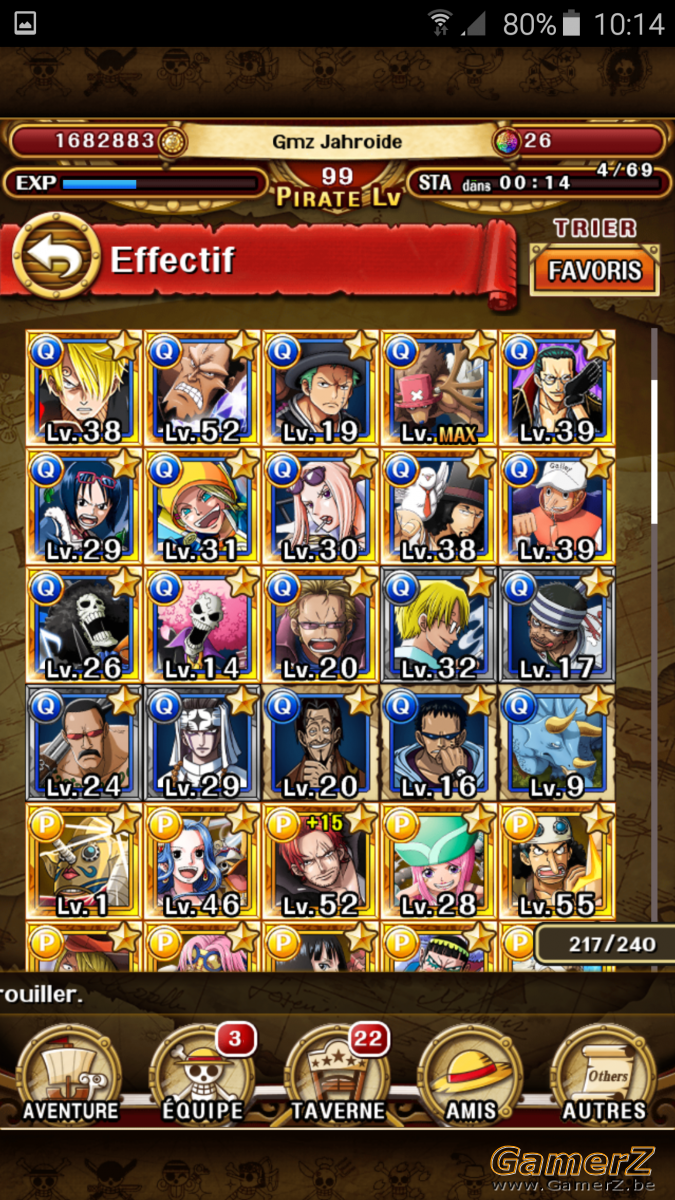Go to the TAVERNE tab
This screenshot has height=1200, width=675.
(x=337, y=1074)
